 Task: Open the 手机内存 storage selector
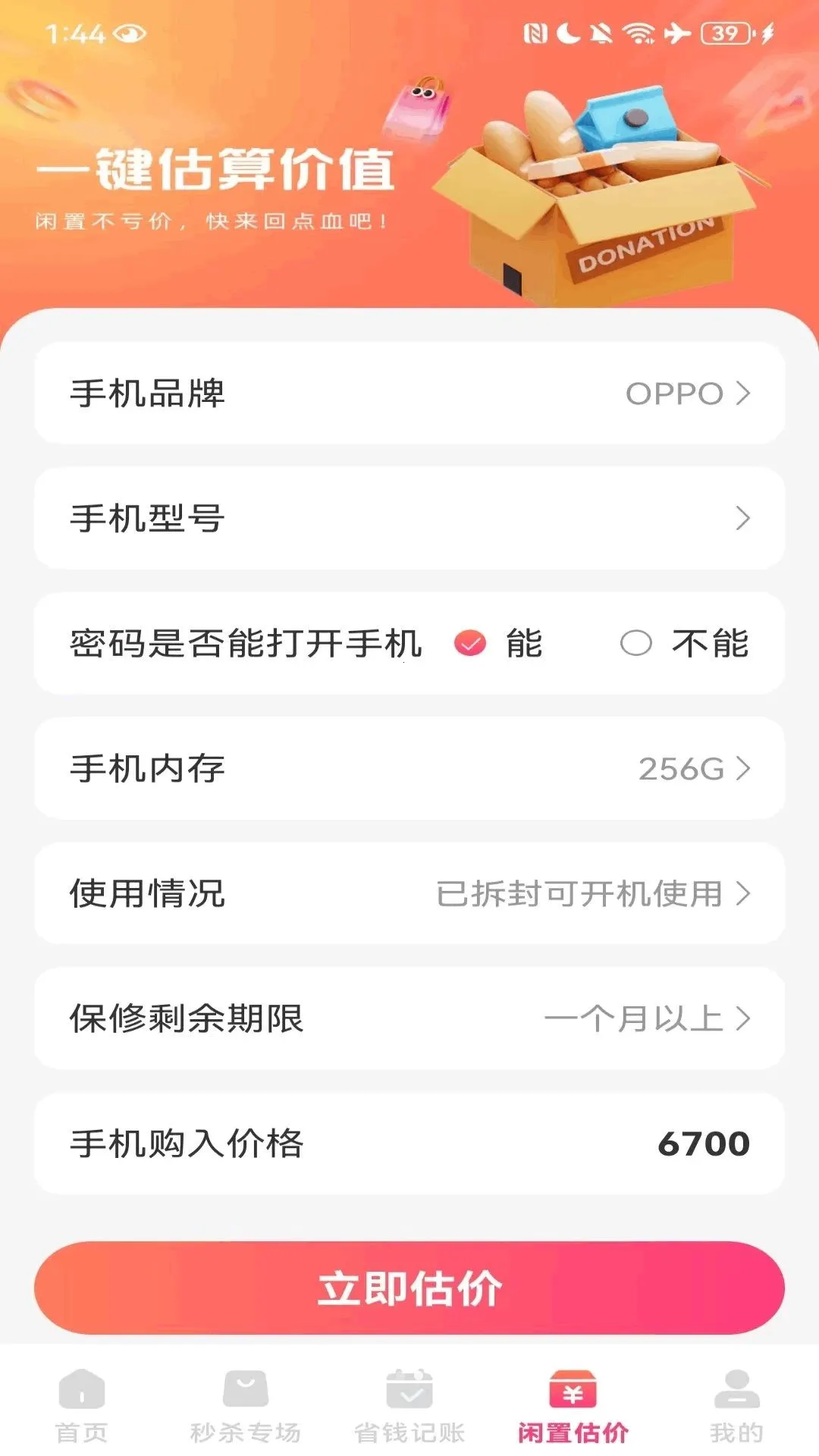409,768
